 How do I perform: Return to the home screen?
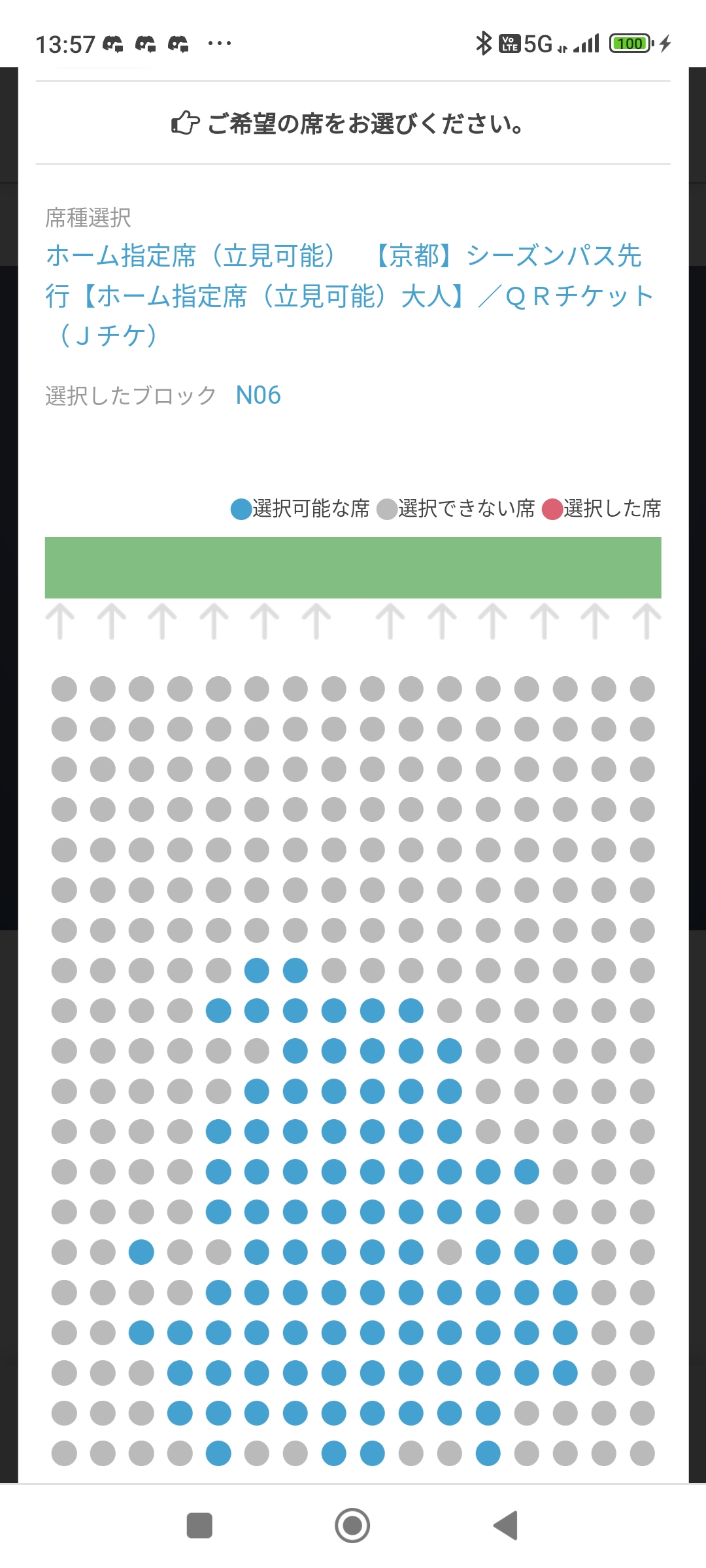pos(352,1526)
